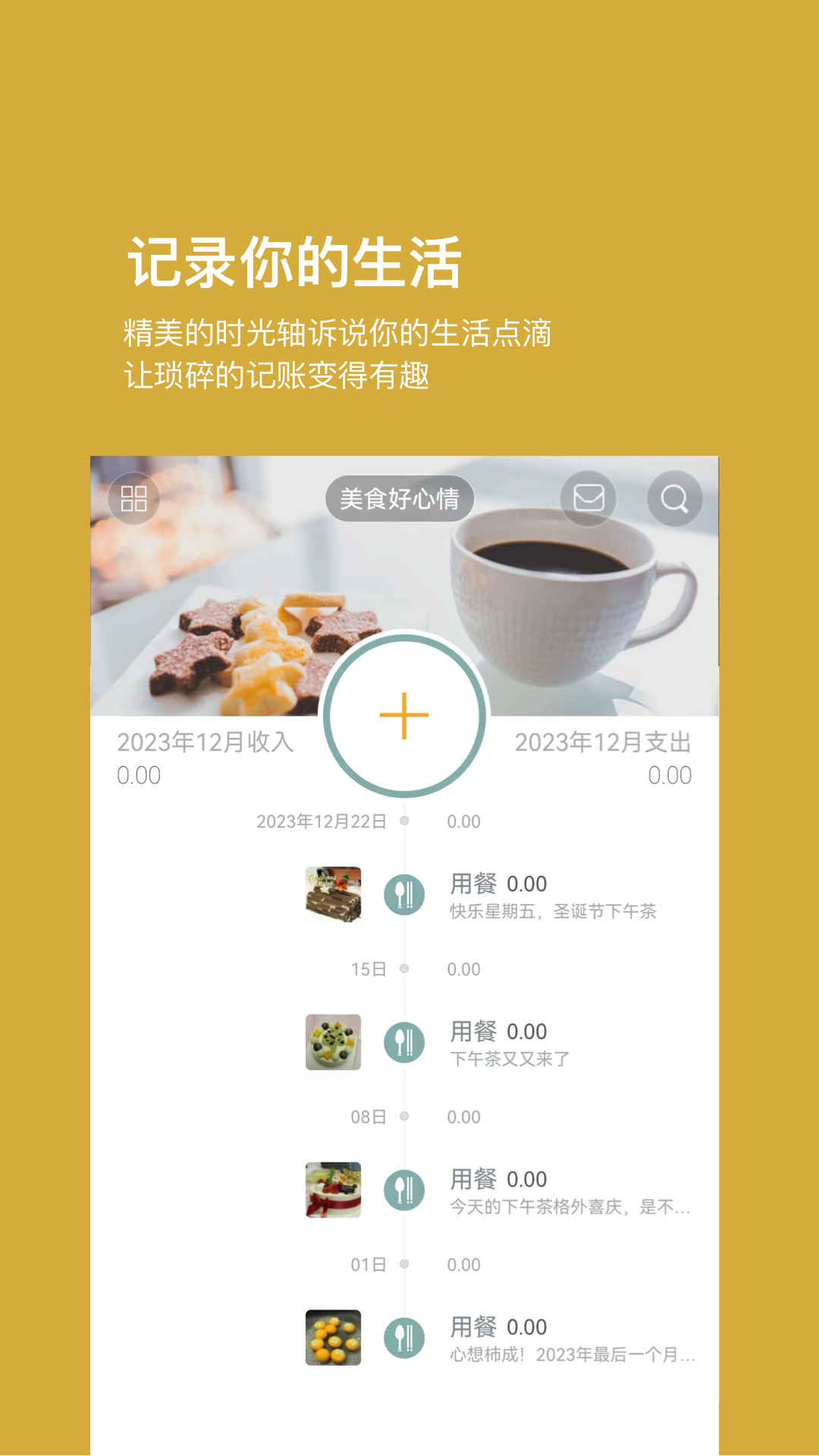
Task: Tap the 15日 timeline dot
Action: coord(404,969)
